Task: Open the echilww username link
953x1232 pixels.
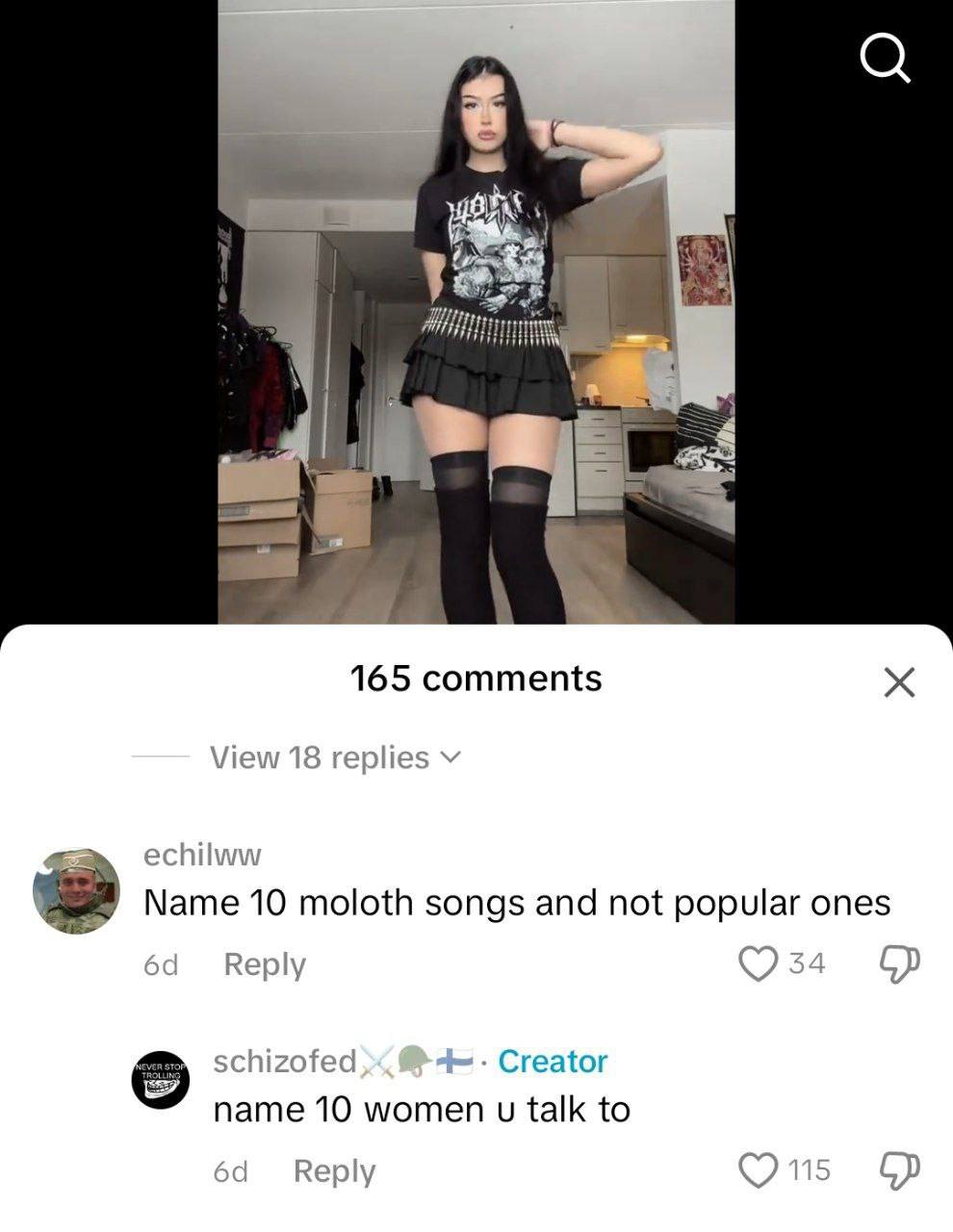Action: [202, 854]
